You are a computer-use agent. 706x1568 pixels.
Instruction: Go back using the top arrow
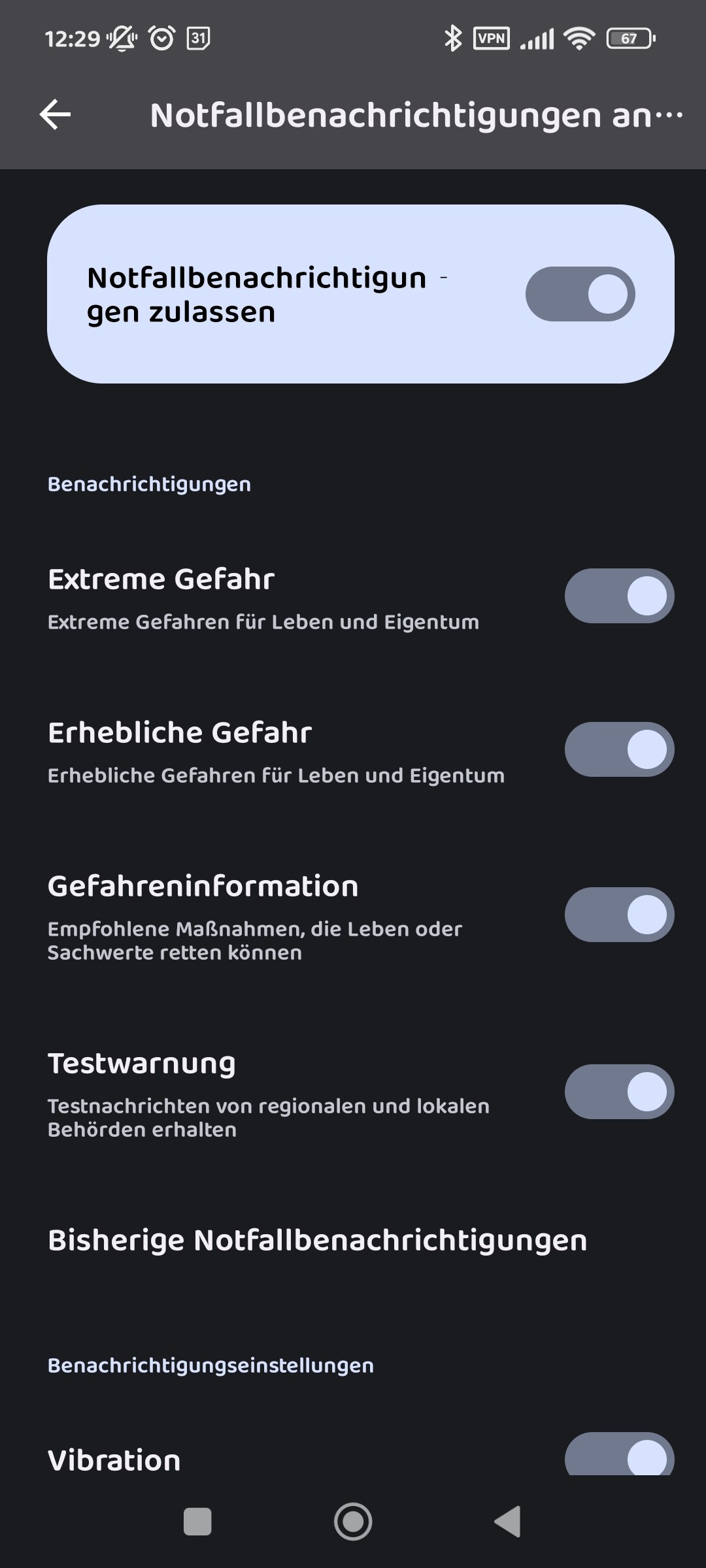coord(56,115)
